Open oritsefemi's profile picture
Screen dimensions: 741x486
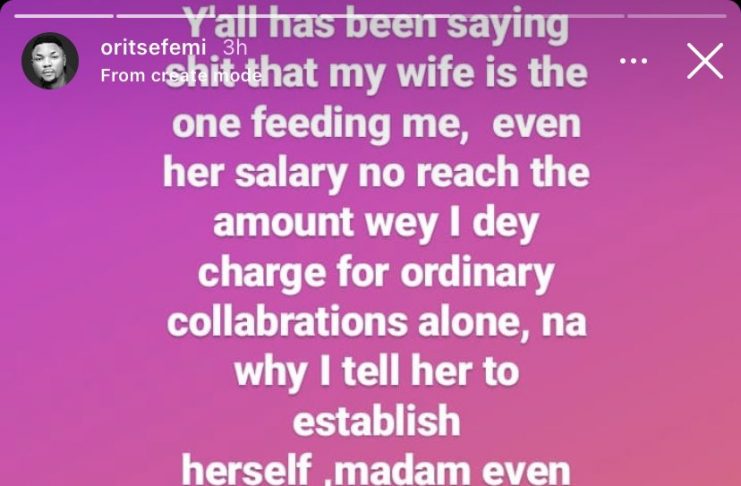click(50, 61)
